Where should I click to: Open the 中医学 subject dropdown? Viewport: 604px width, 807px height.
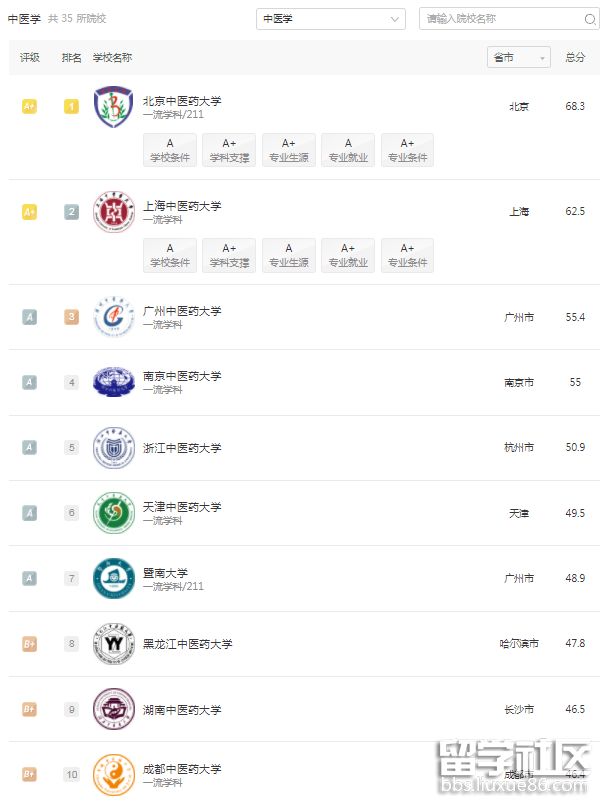[x=330, y=19]
